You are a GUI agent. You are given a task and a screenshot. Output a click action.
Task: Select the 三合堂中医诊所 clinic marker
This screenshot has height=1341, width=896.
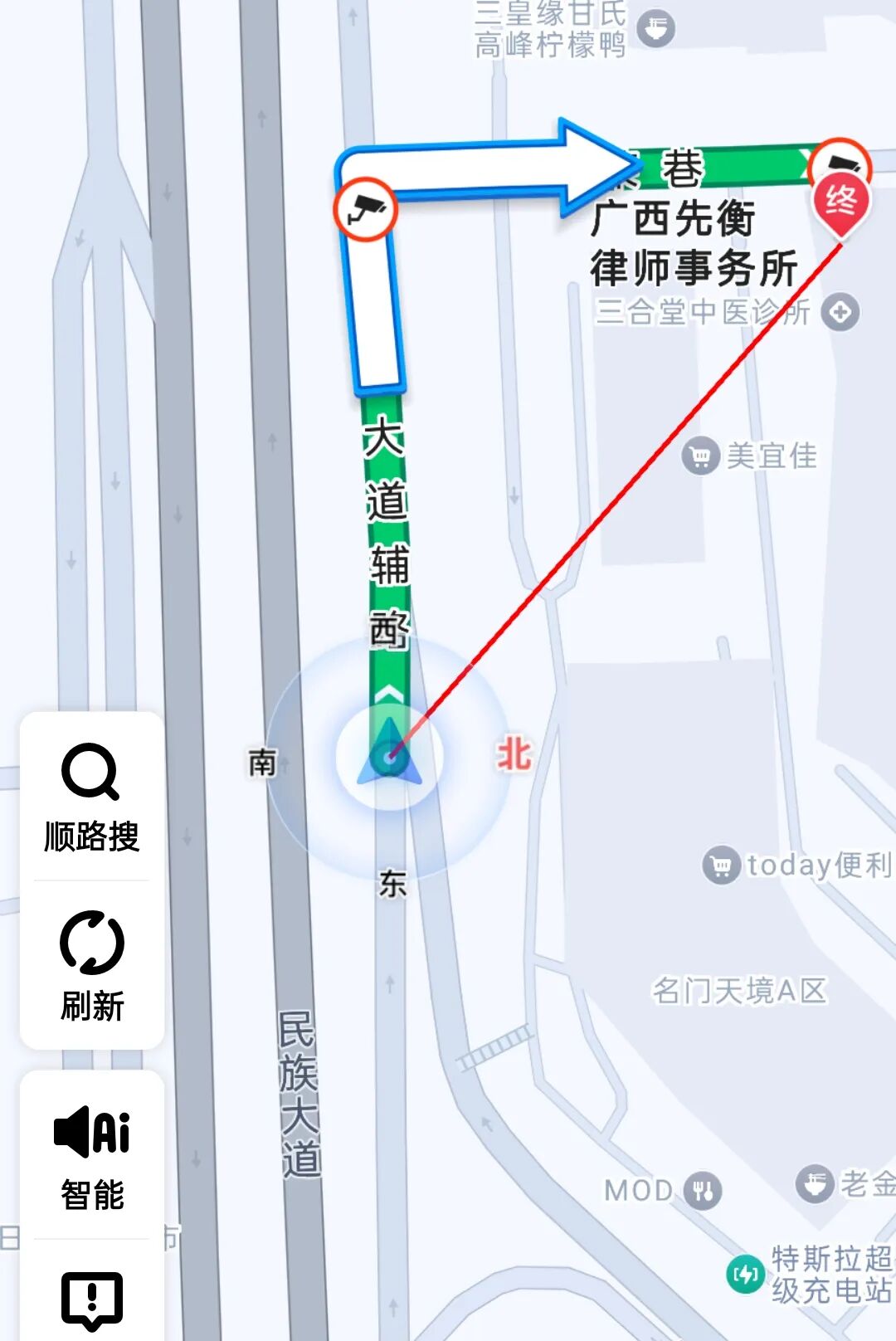pyautogui.click(x=840, y=313)
